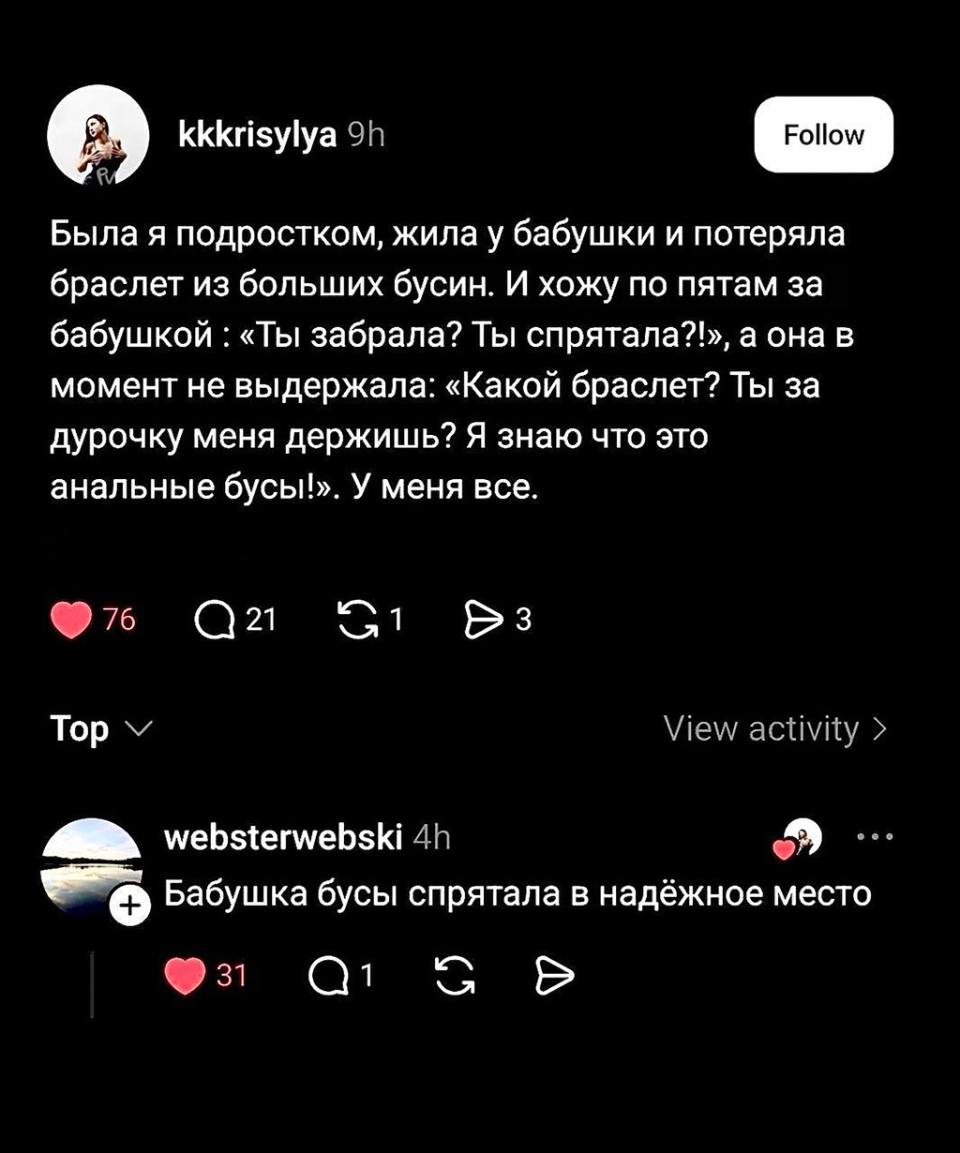This screenshot has width=960, height=1153.
Task: Tap the Follow button for kkkrisylya
Action: 823,135
